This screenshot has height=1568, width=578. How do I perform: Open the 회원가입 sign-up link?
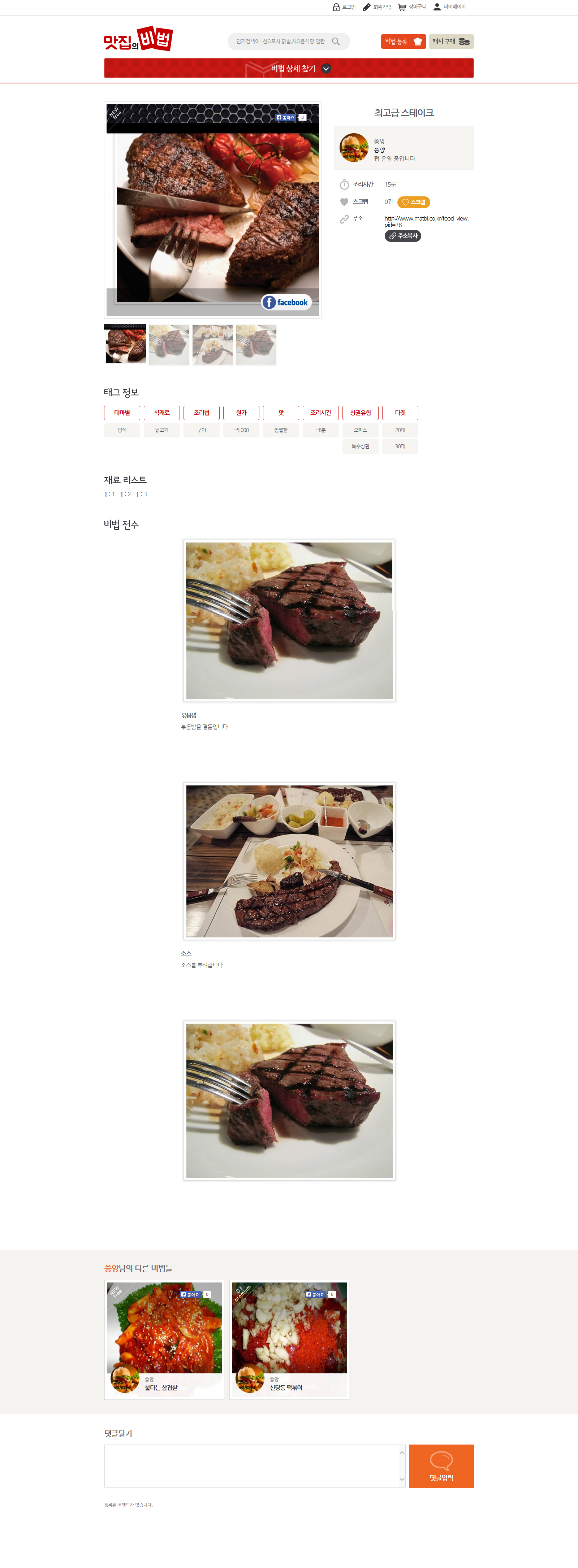pyautogui.click(x=377, y=7)
